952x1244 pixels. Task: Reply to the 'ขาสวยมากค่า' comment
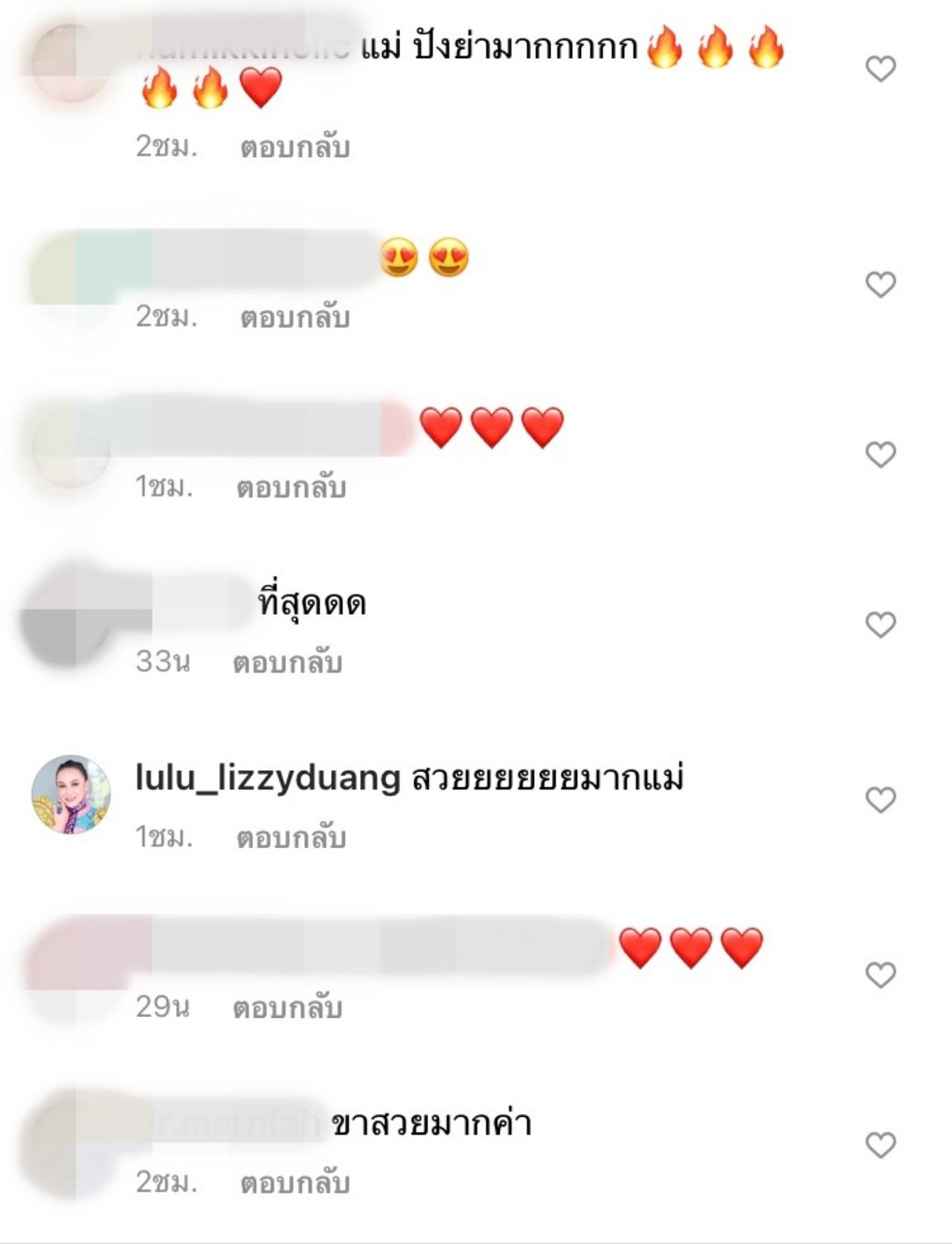click(x=295, y=1182)
